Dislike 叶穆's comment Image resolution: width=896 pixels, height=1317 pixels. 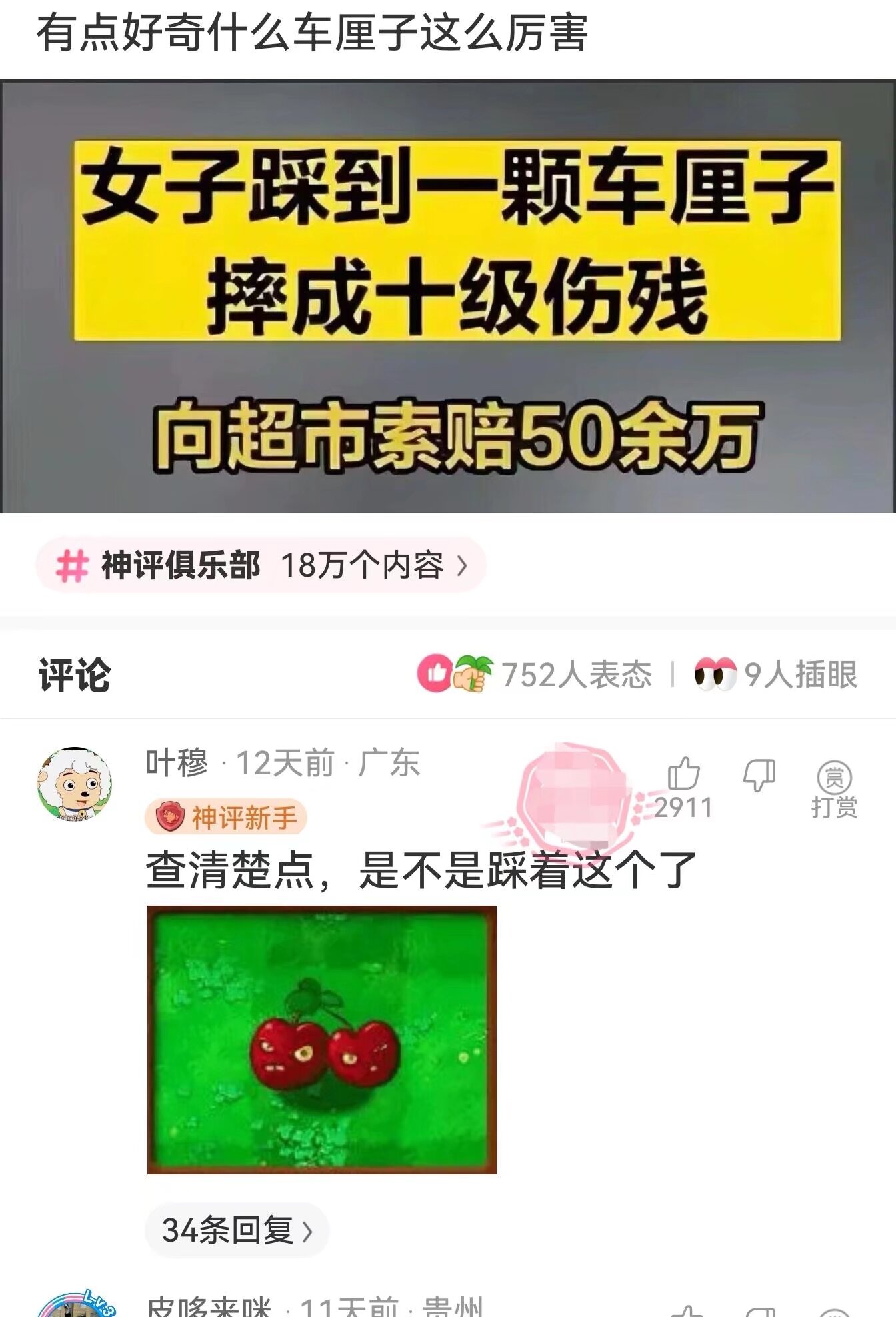[759, 775]
